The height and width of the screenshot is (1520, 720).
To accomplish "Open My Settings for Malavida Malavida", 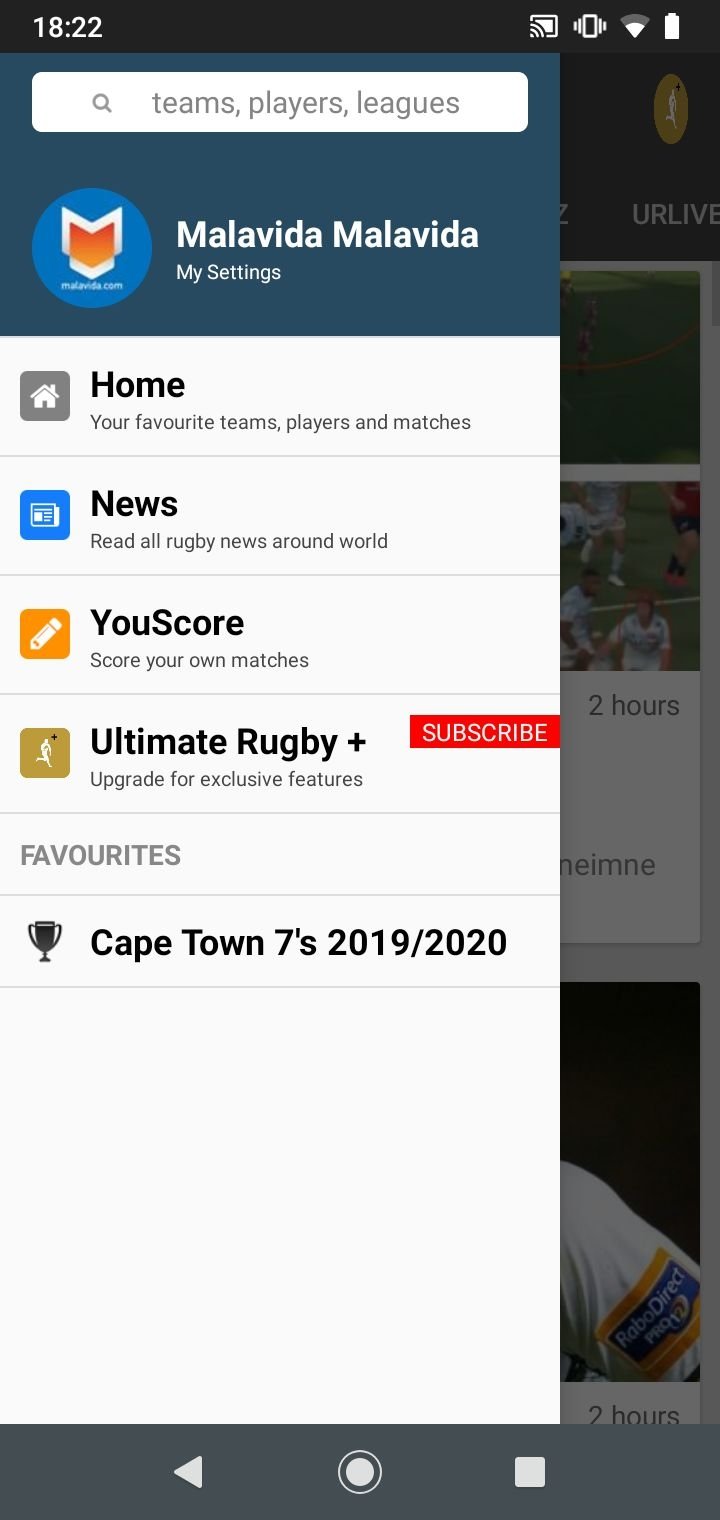I will [228, 272].
